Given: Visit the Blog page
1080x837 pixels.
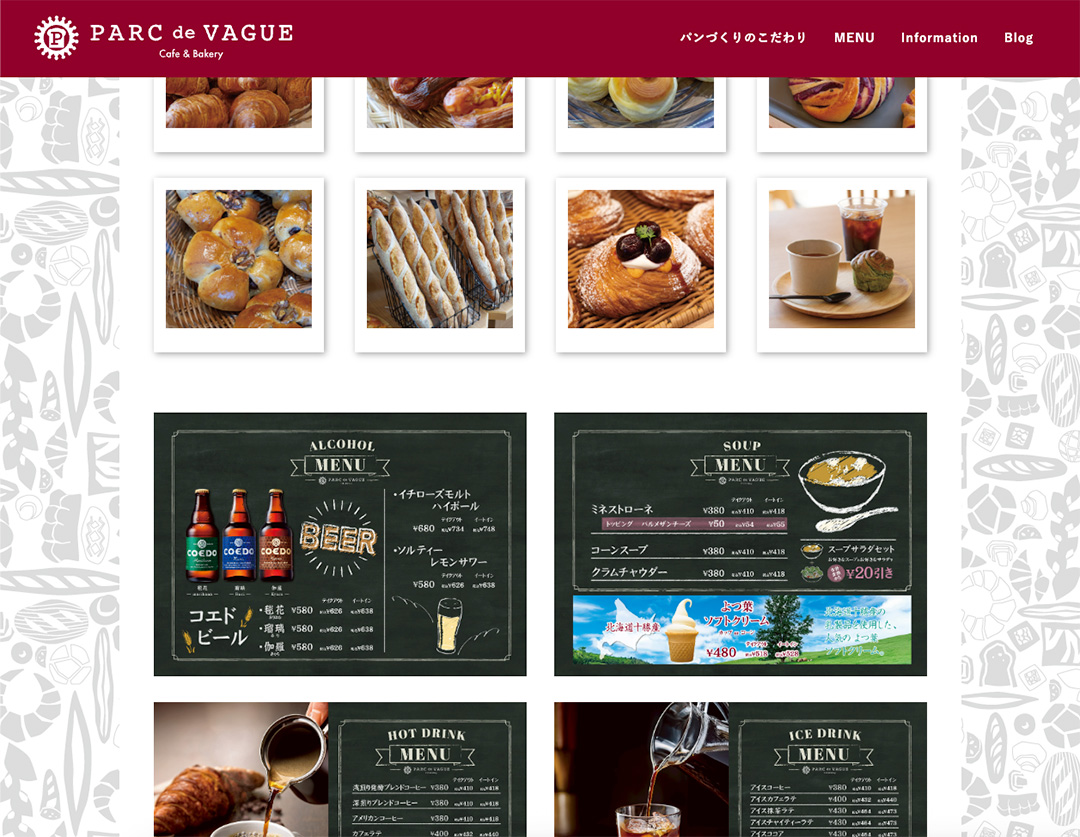Looking at the screenshot, I should click(1018, 38).
